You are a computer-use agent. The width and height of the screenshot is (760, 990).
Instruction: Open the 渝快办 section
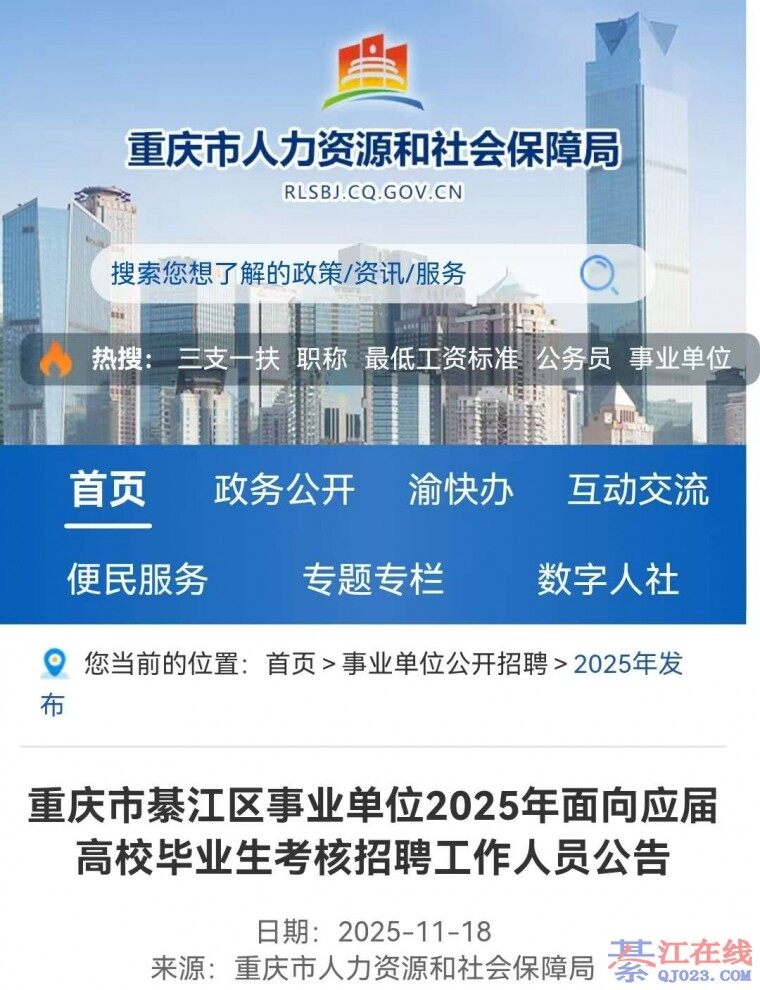click(x=461, y=490)
